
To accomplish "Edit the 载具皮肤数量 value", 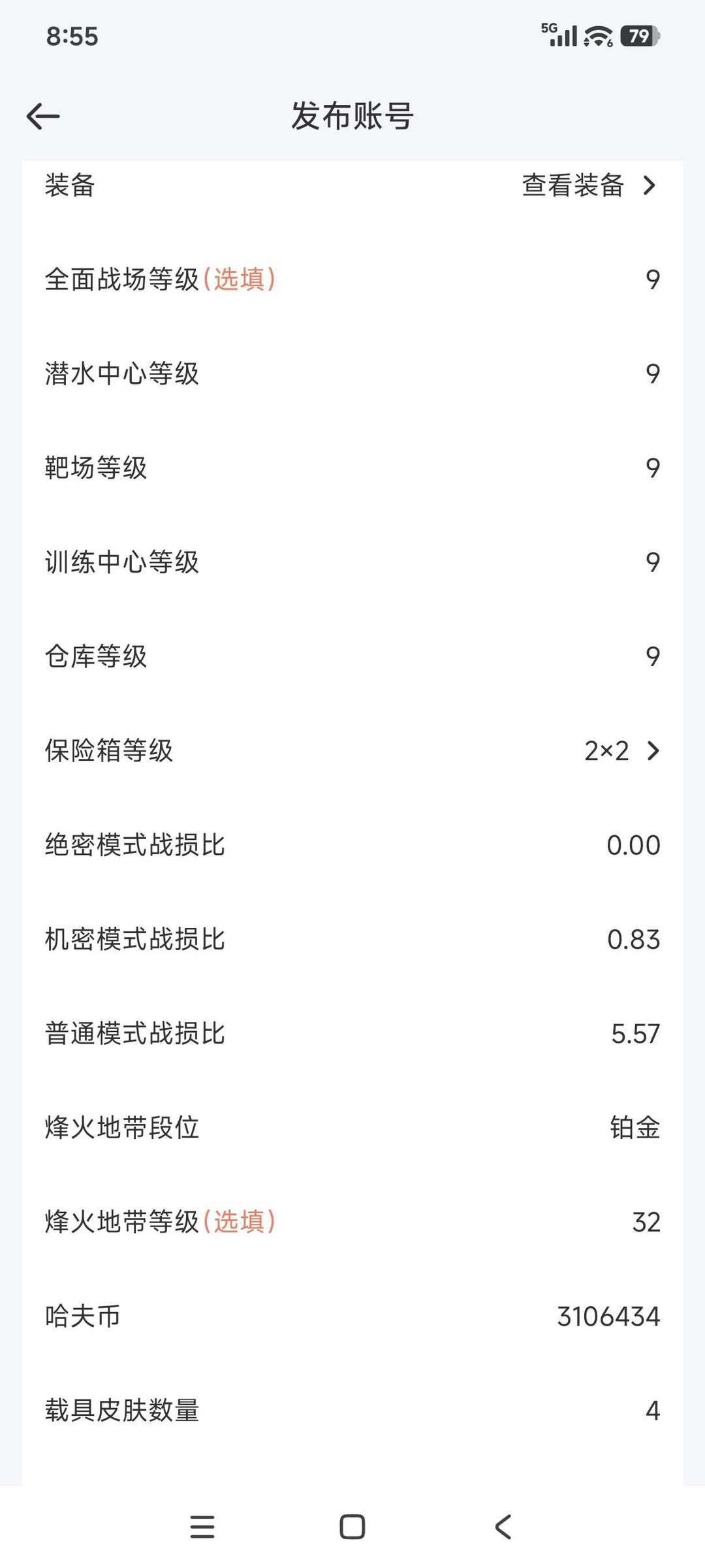I will point(651,1411).
